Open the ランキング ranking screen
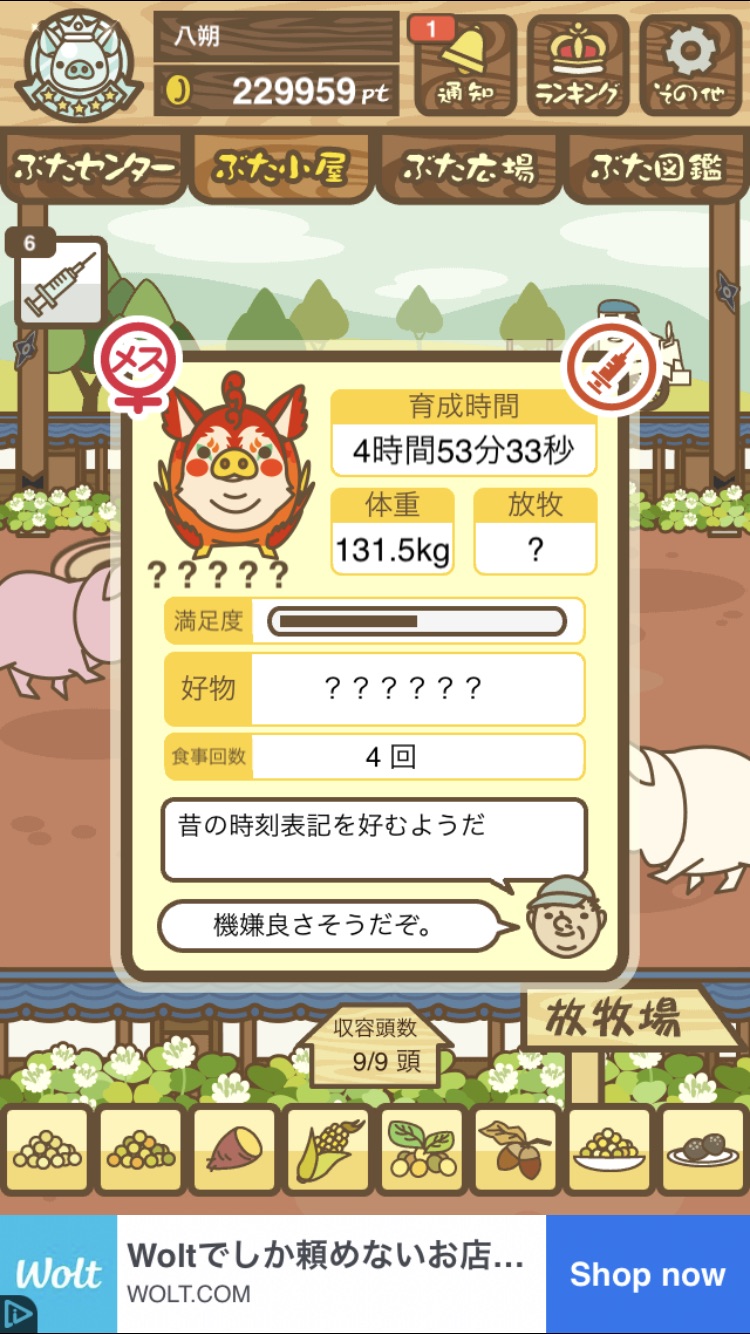 (x=578, y=66)
